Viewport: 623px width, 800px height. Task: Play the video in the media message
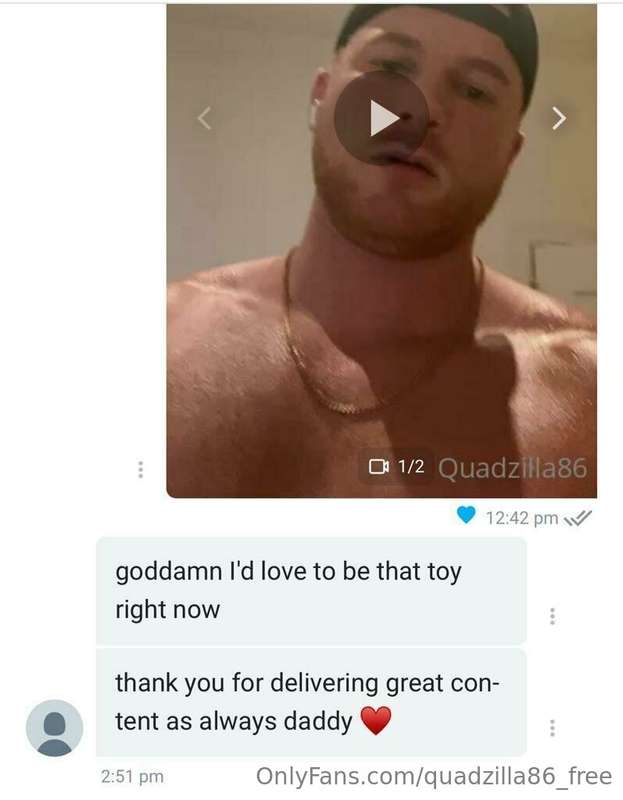[x=382, y=118]
